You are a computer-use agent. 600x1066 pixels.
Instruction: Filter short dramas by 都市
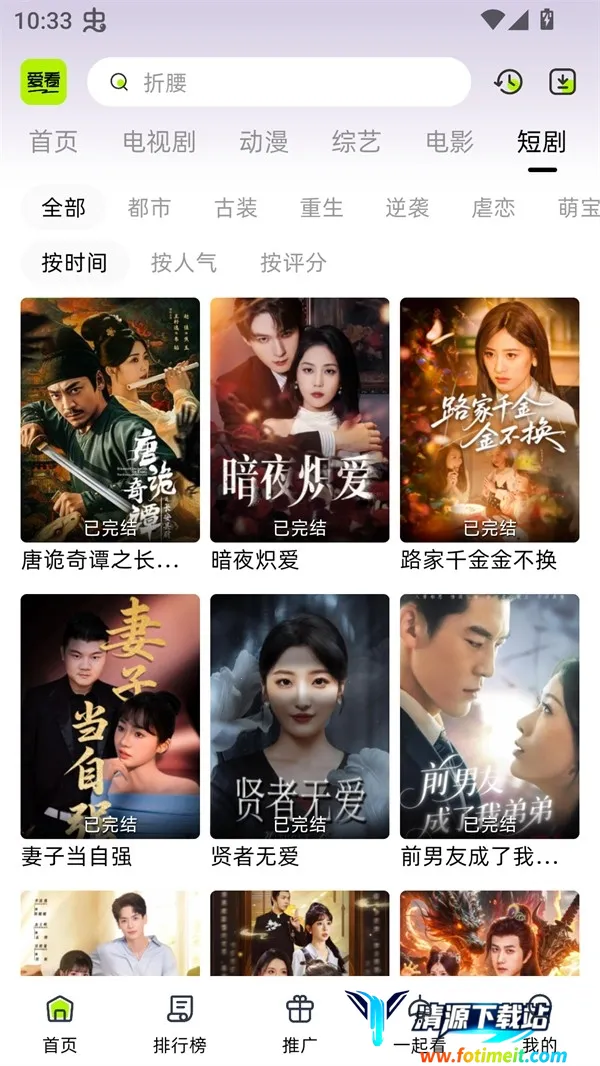pos(150,208)
